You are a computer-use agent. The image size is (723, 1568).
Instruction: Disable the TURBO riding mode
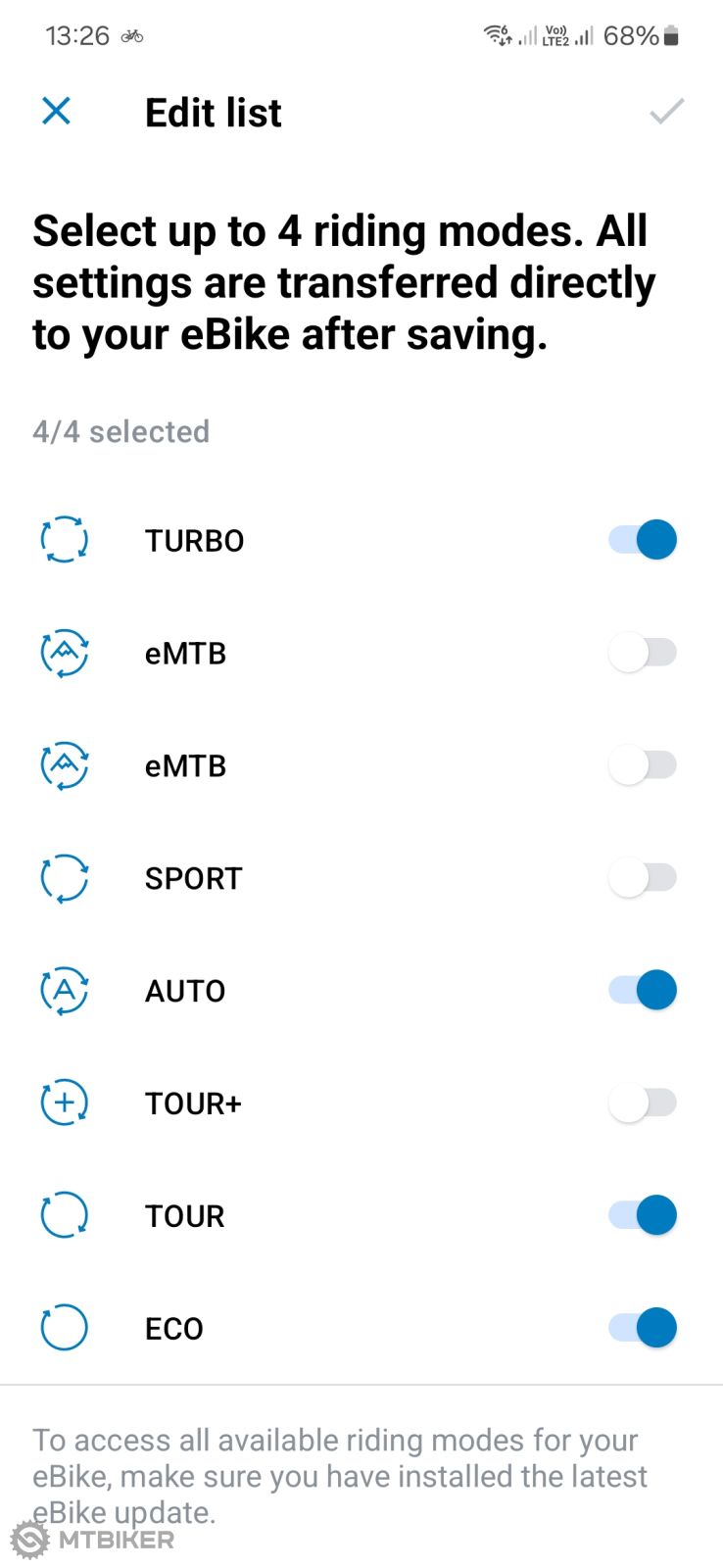click(643, 540)
